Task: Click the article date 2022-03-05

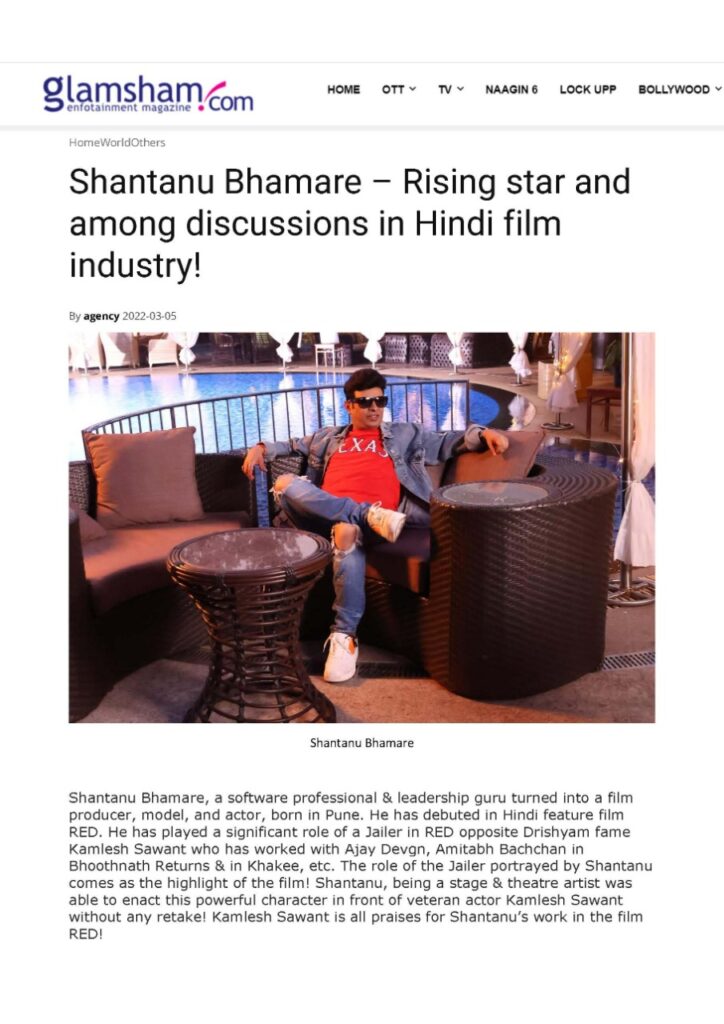Action: point(148,313)
